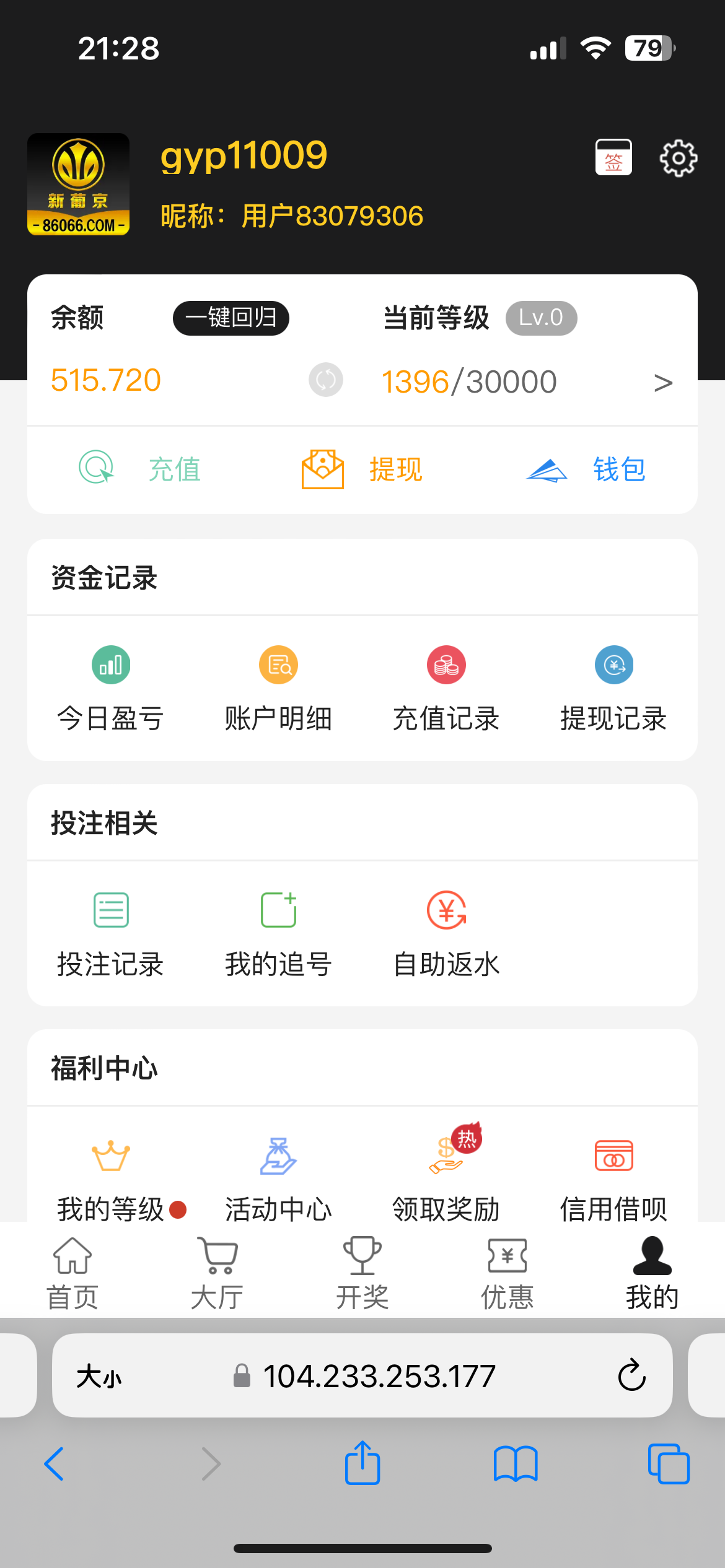
Task: Reload the page in the browser address bar
Action: click(x=632, y=1375)
